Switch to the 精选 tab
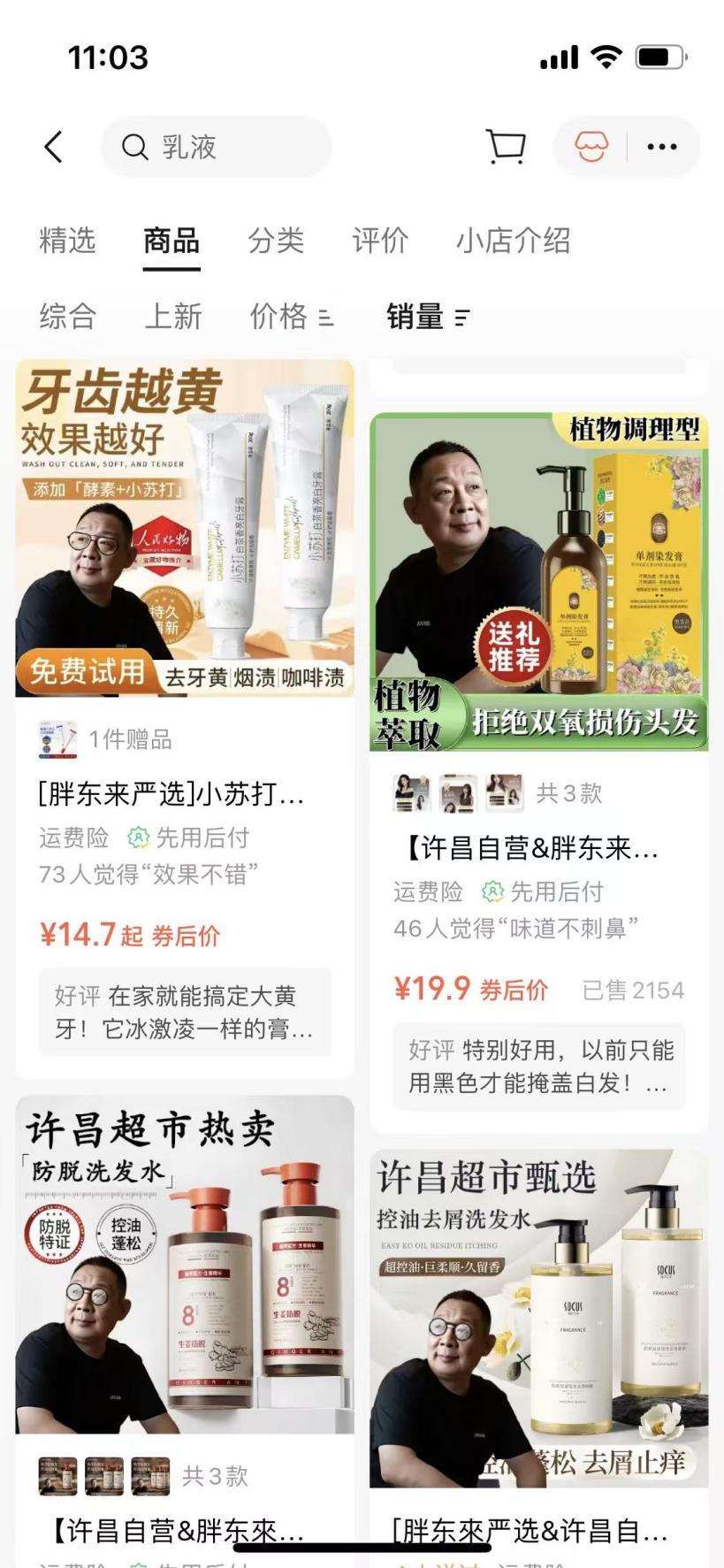724x1568 pixels. tap(67, 241)
